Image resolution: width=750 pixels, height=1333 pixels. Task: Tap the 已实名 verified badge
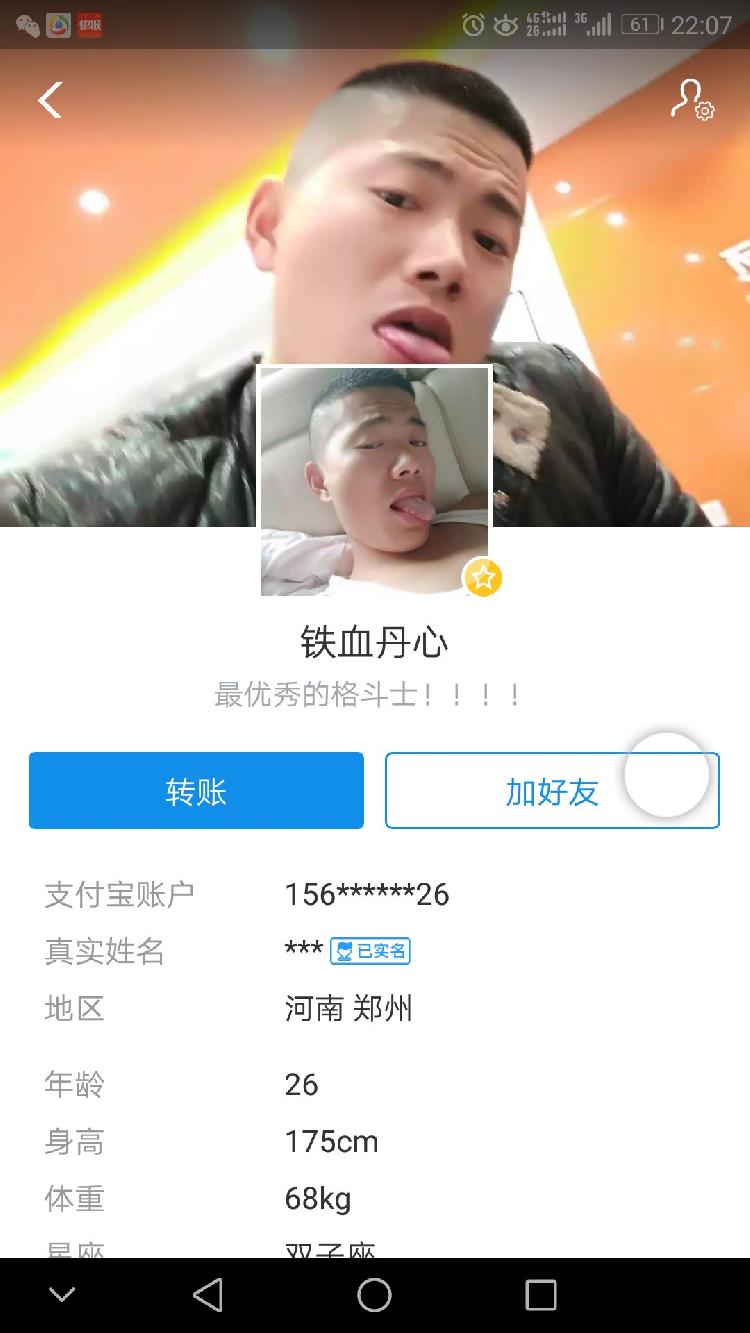tap(370, 951)
